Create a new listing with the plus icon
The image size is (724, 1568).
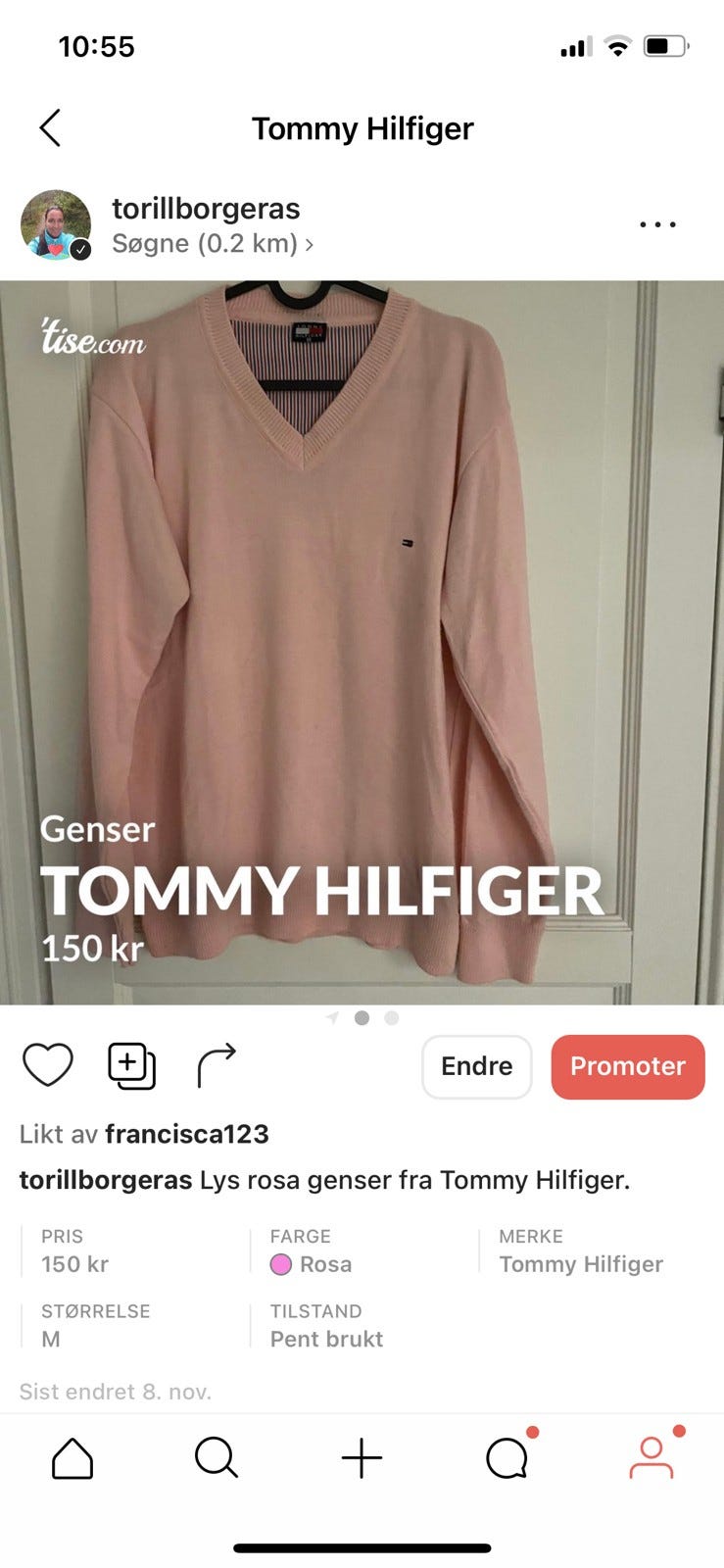point(362,1458)
